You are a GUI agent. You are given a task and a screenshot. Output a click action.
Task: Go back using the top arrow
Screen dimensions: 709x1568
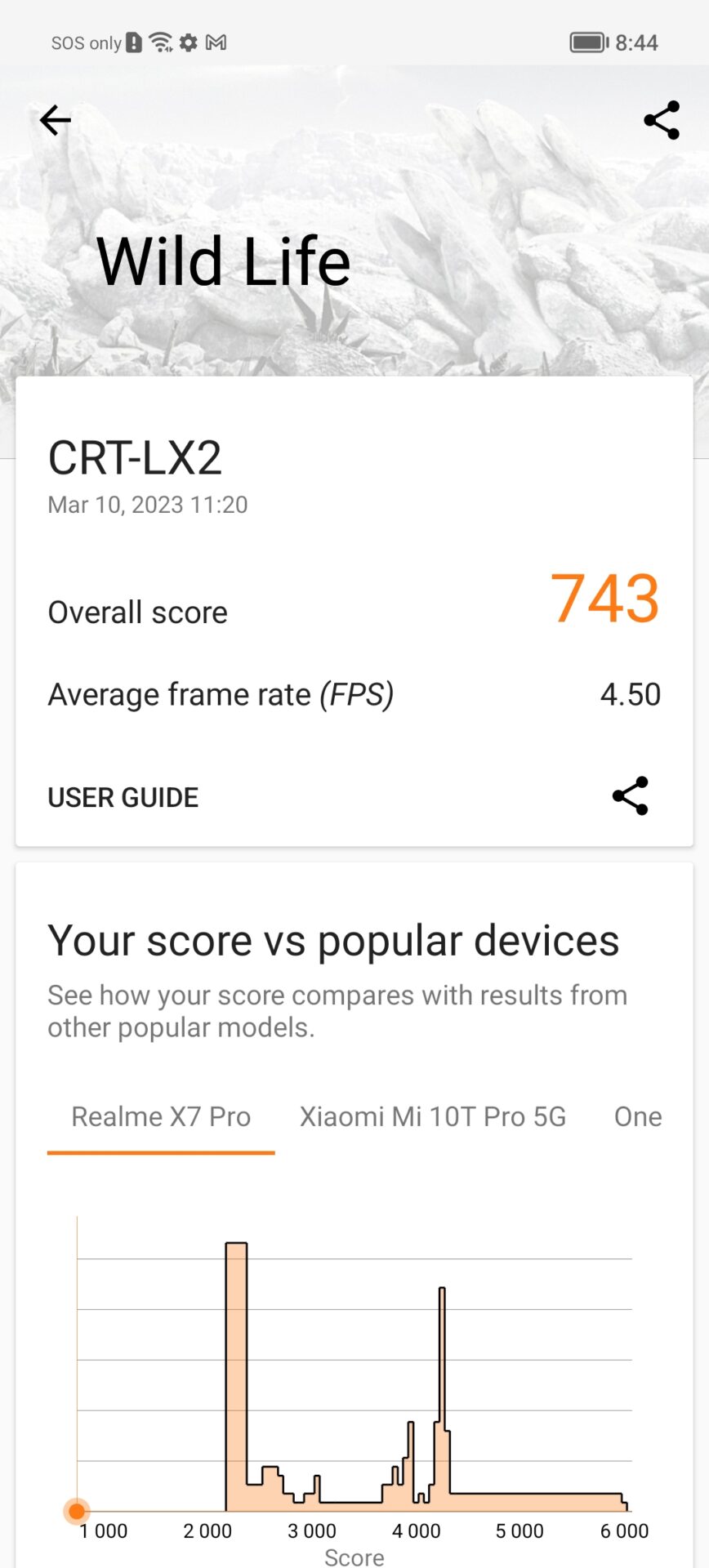pos(56,121)
